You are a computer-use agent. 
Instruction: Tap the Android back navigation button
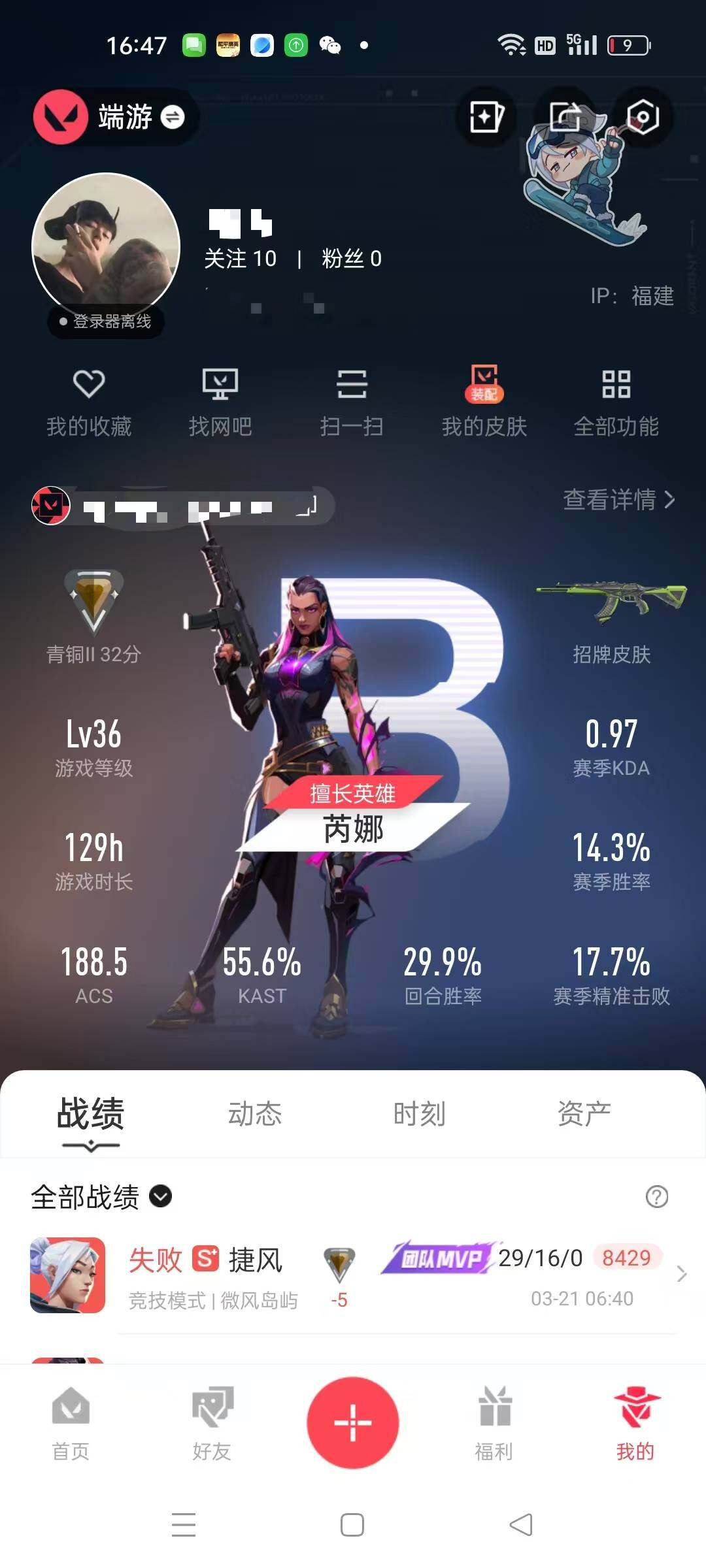click(x=521, y=1524)
